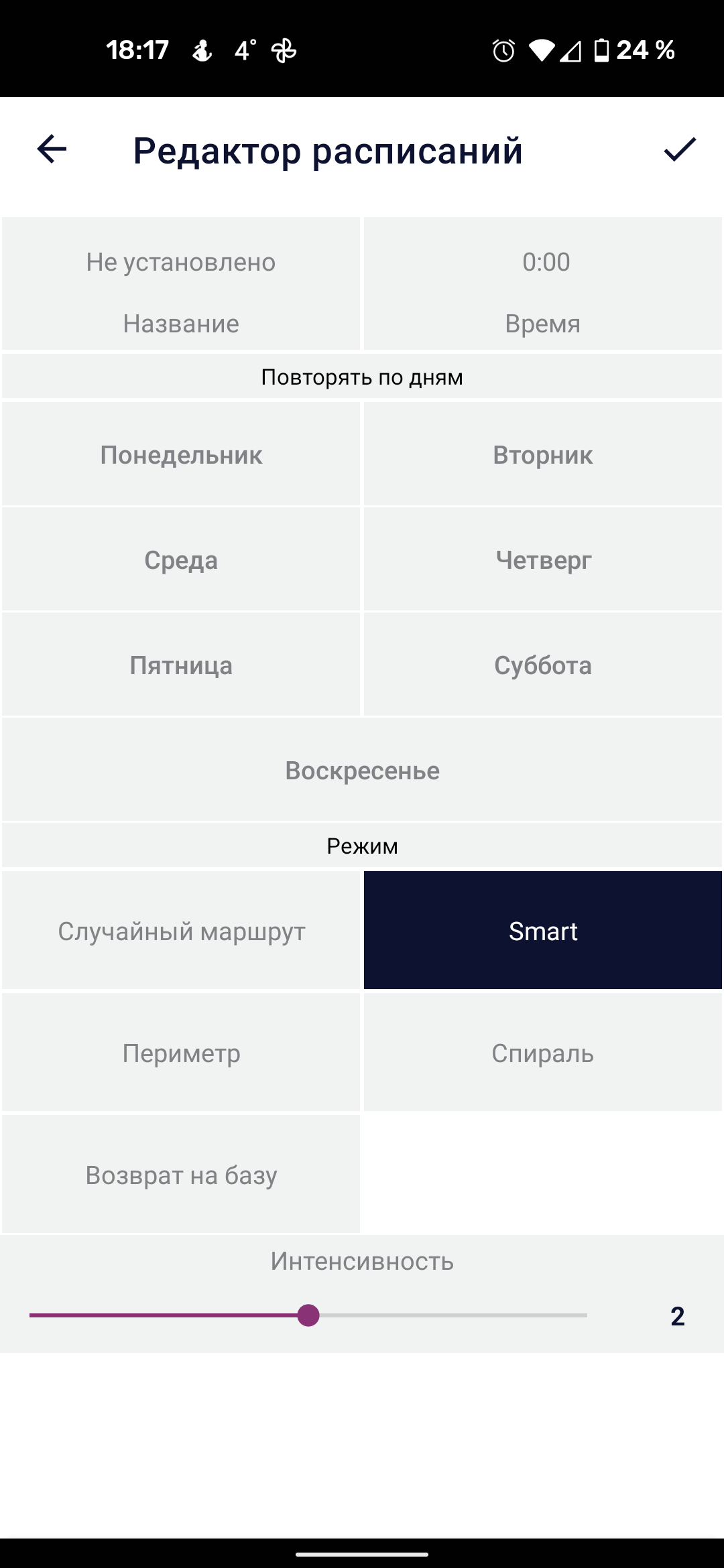Select Вторник for repeat

pos(542,454)
